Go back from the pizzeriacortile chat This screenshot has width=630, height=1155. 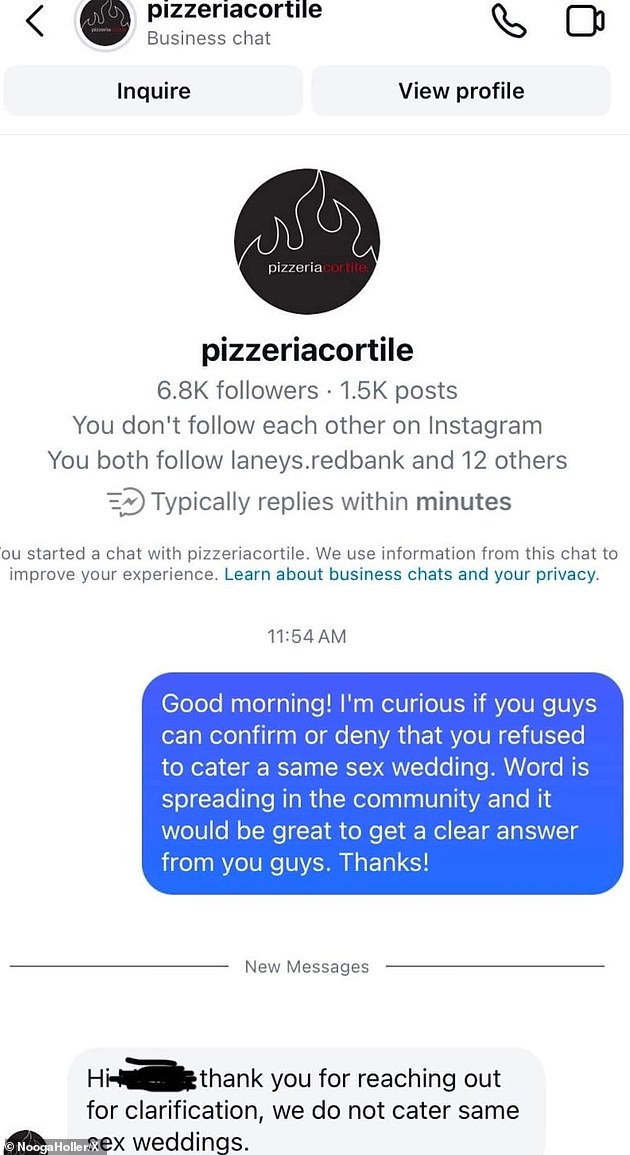click(35, 21)
